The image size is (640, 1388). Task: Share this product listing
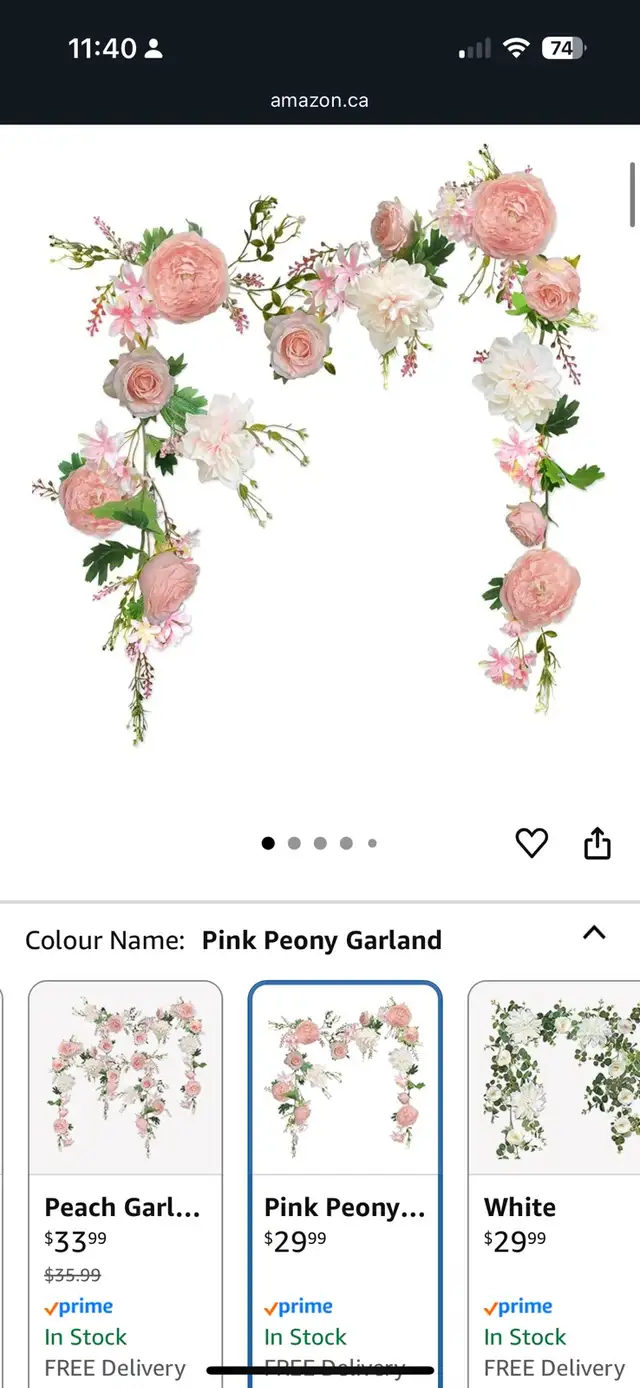click(x=597, y=843)
